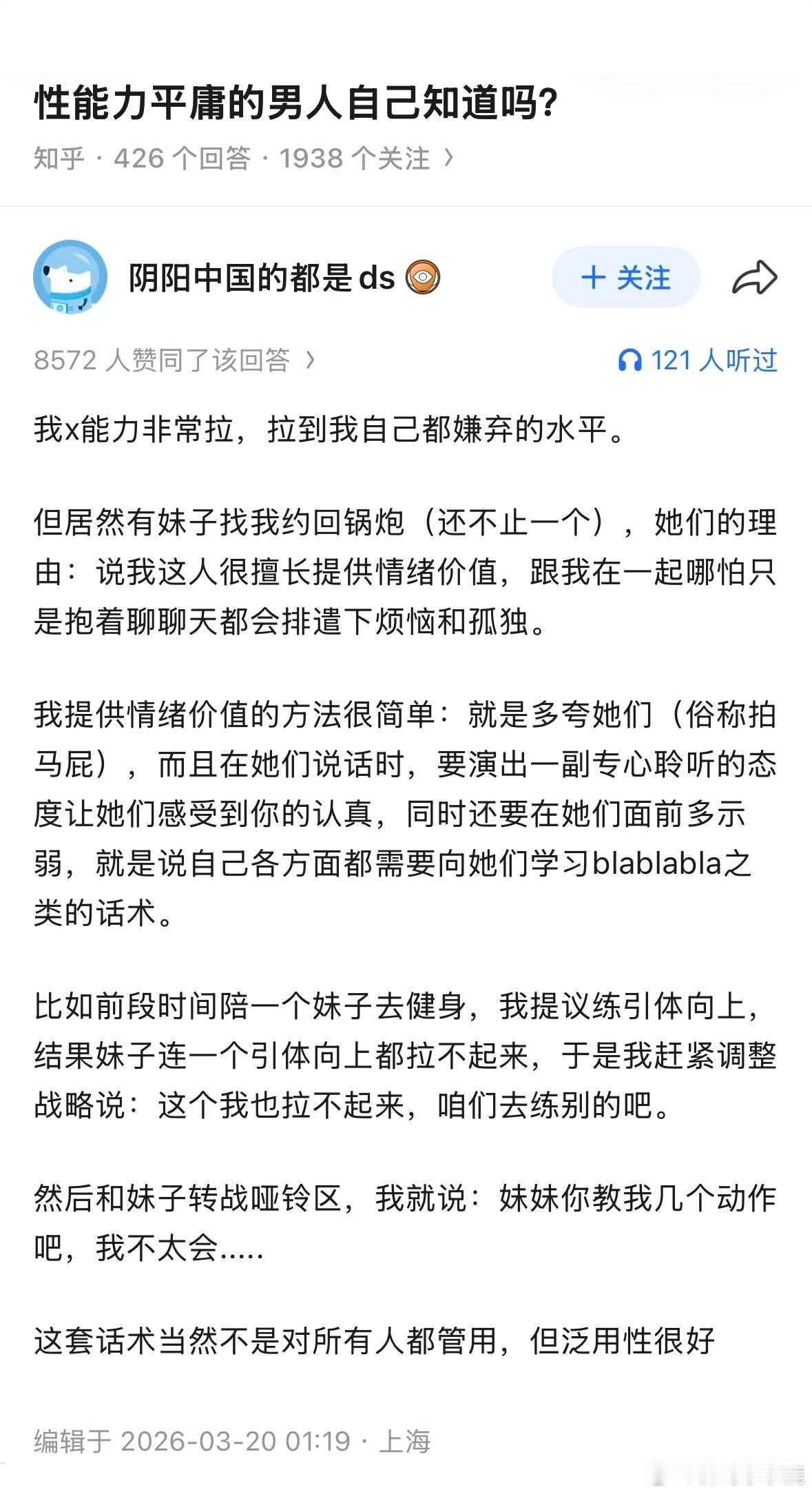Expand the arrow after 8572 人赞同了该回答
Image resolution: width=812 pixels, height=1494 pixels.
point(309,358)
